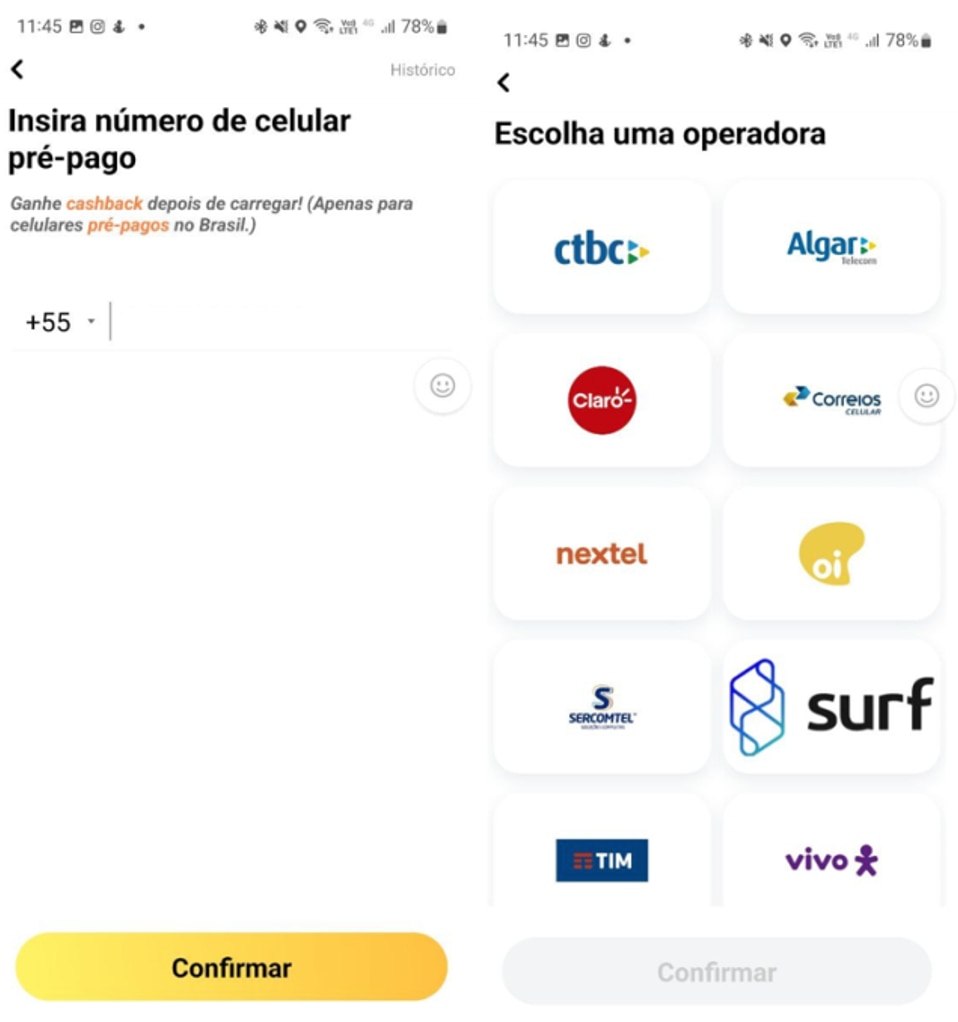Viewport: 958px width, 1022px height.
Task: Choose Algar Telecom as operator
Action: [x=831, y=248]
